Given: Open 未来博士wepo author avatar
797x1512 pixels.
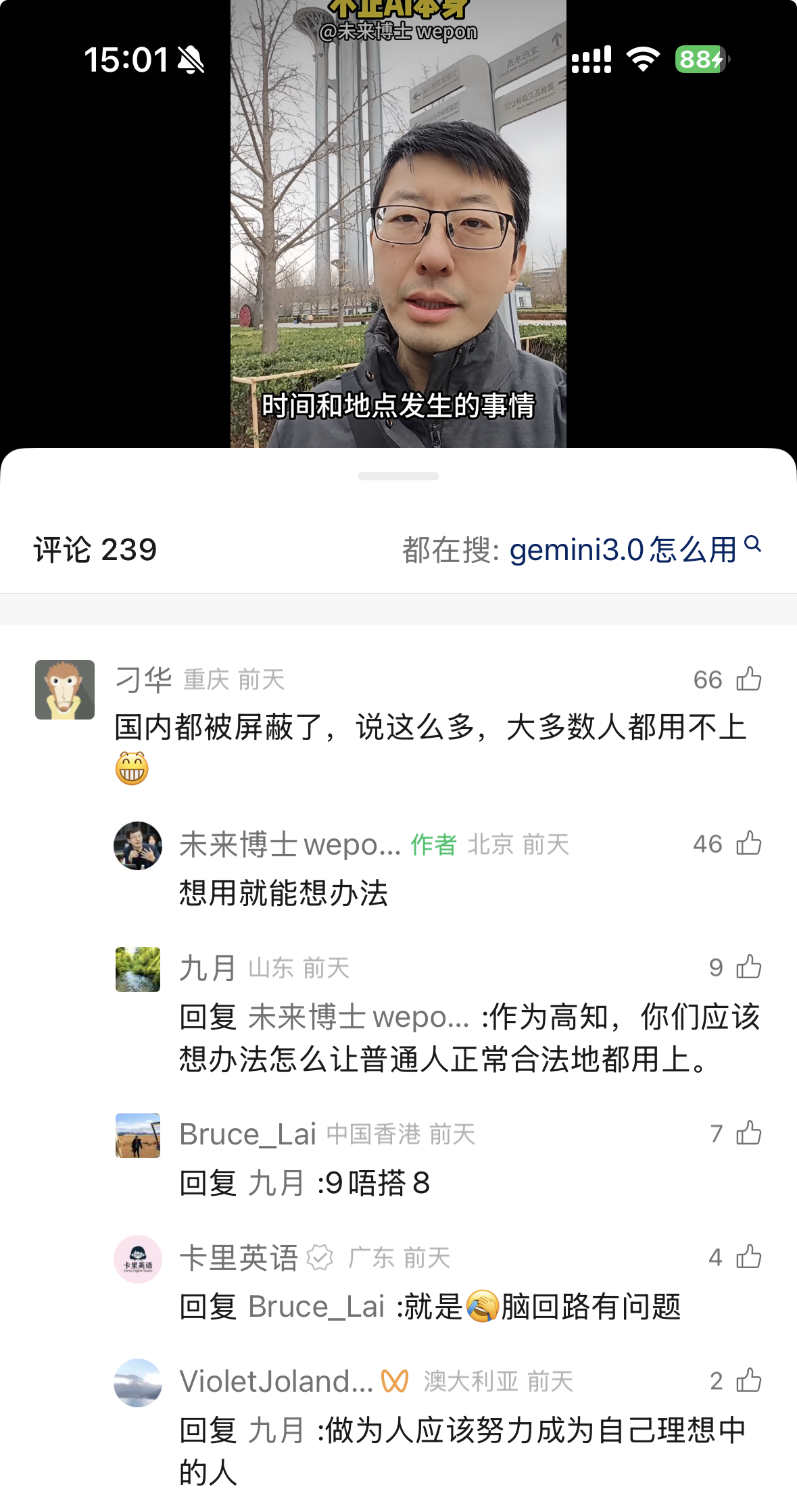Looking at the screenshot, I should pos(138,845).
